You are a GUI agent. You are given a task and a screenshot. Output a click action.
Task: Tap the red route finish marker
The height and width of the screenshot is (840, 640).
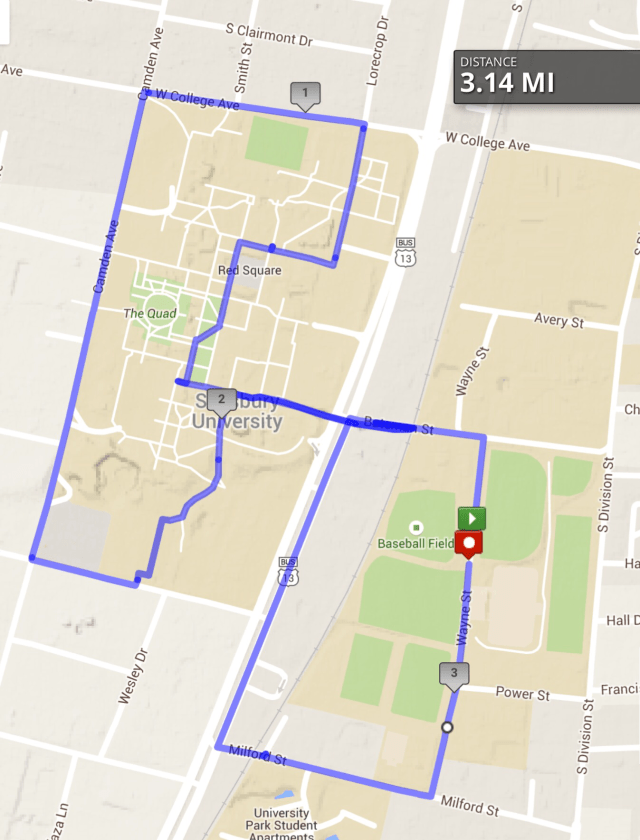(x=468, y=545)
